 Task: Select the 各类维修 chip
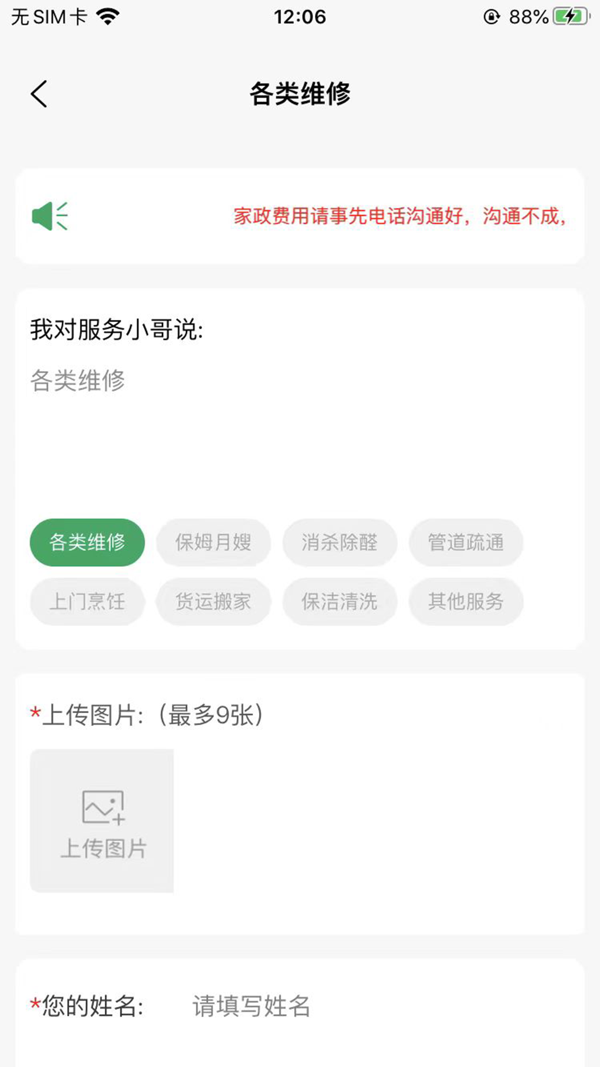[x=88, y=543]
